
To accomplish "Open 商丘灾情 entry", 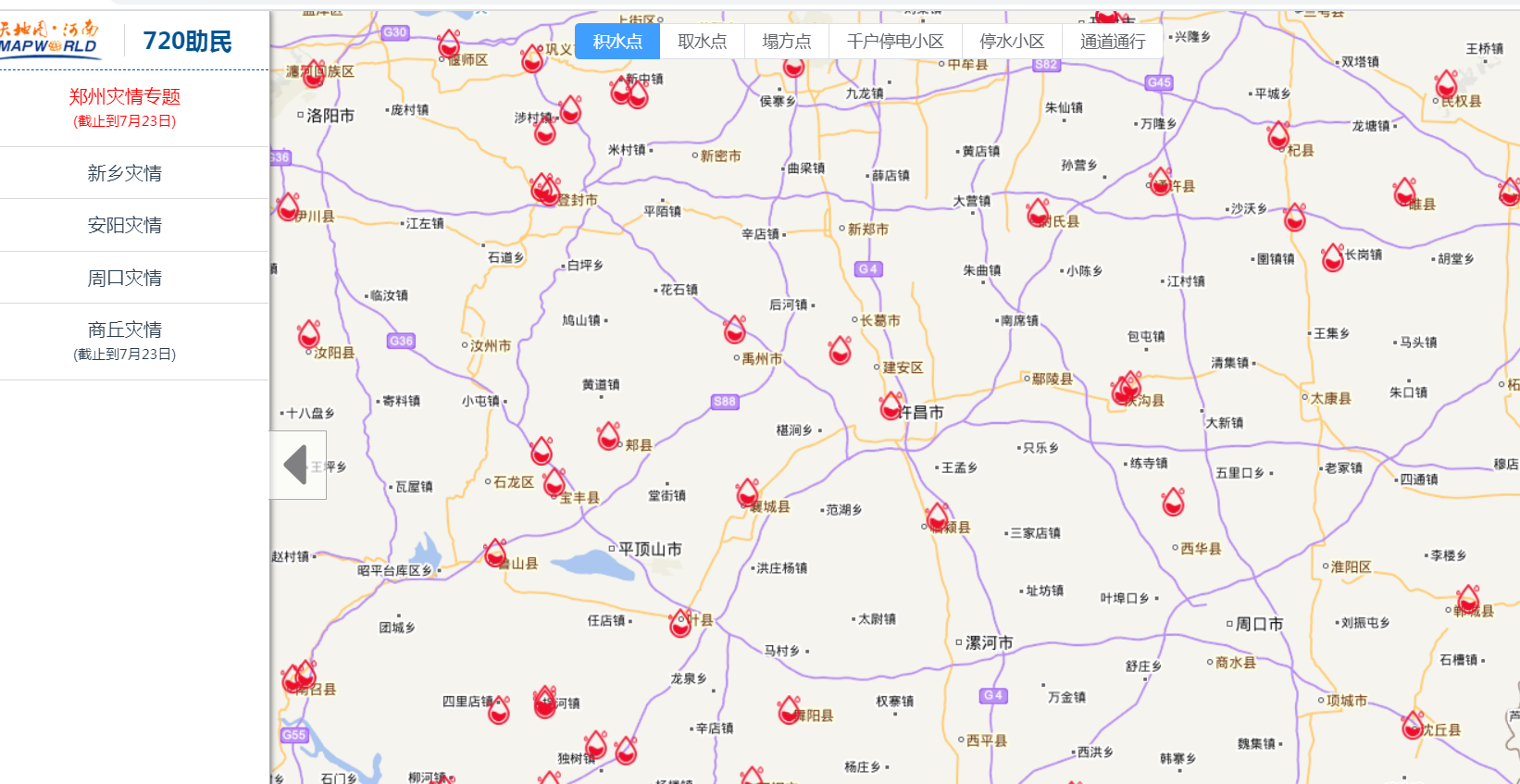I will click(x=124, y=340).
